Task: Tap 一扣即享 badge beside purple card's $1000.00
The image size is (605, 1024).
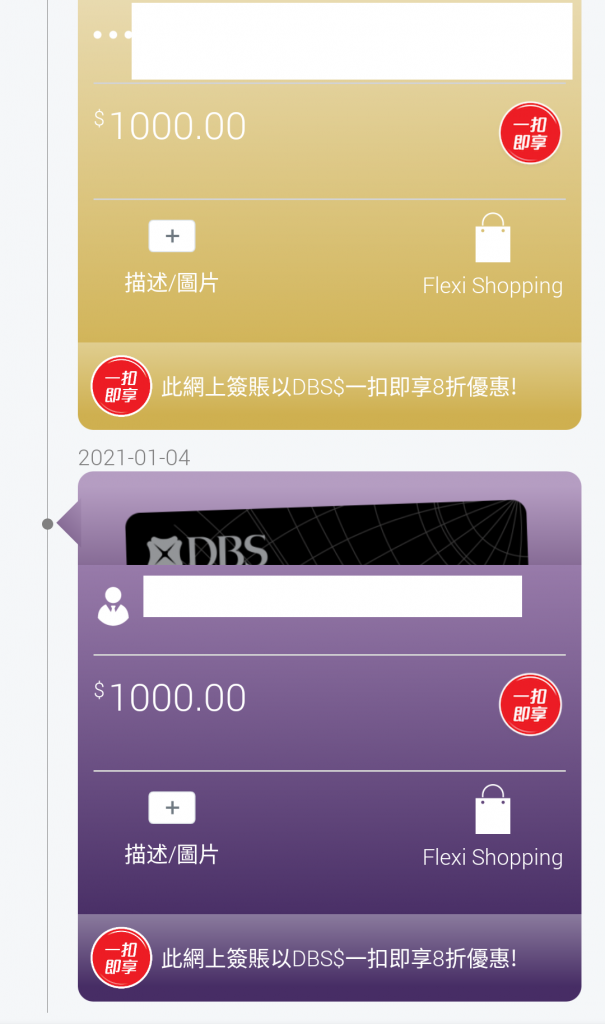Action: tap(530, 705)
